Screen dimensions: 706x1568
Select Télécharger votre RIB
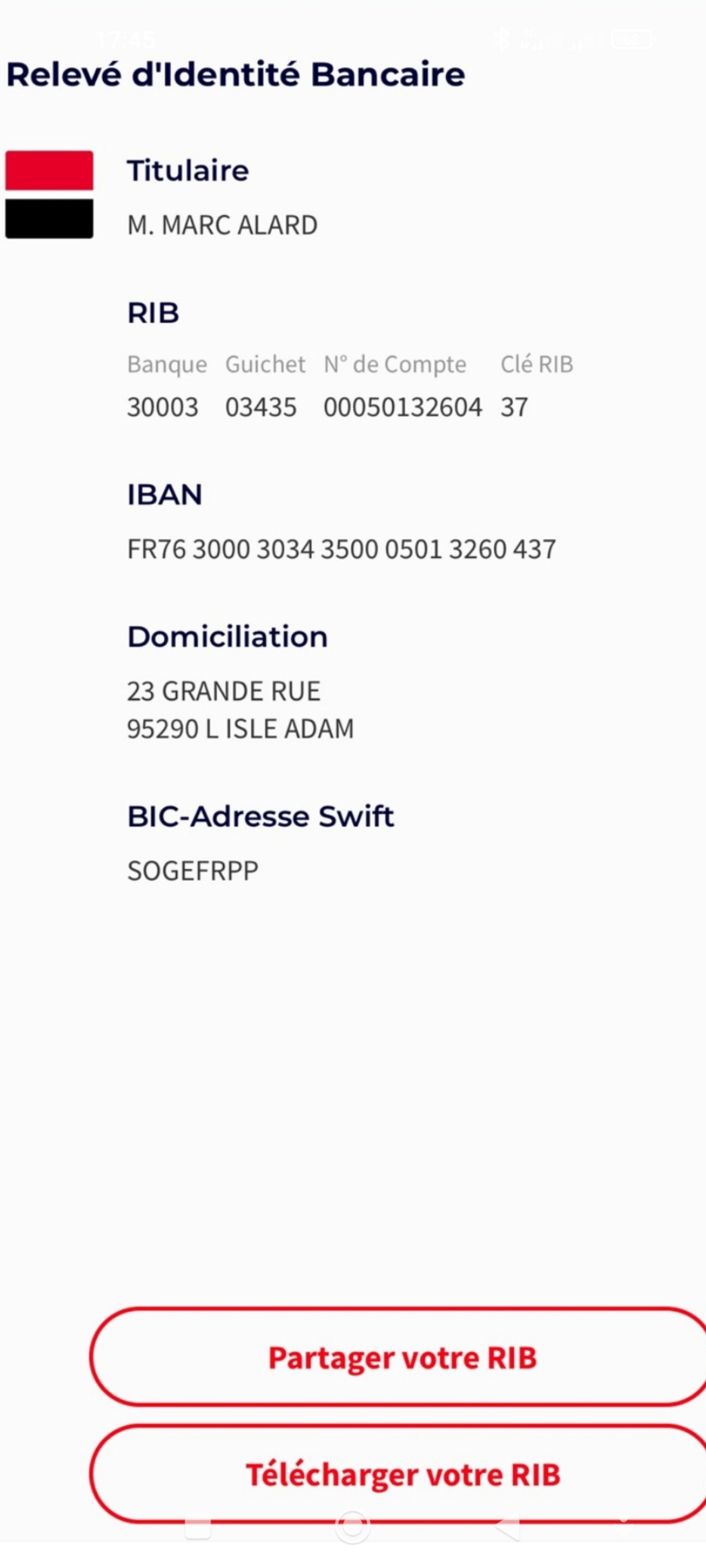(x=402, y=1474)
